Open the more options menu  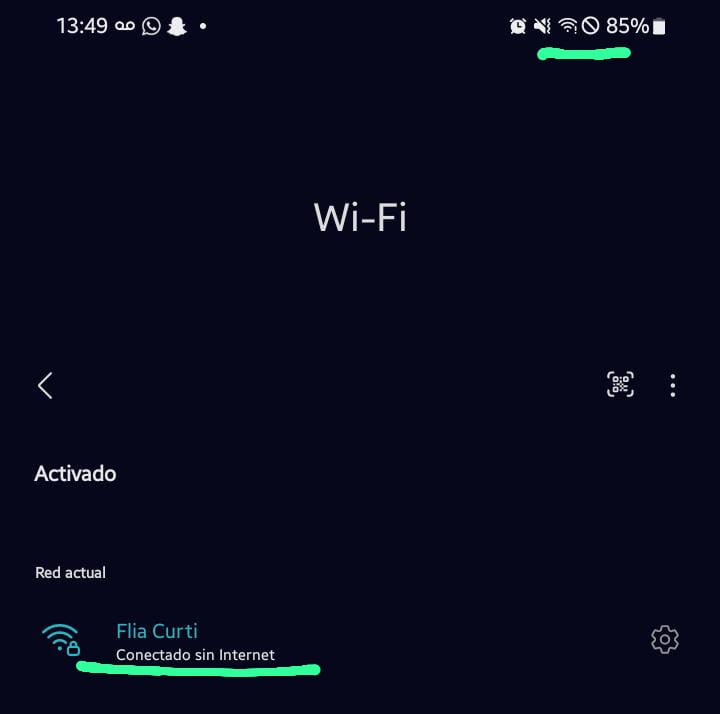click(673, 385)
